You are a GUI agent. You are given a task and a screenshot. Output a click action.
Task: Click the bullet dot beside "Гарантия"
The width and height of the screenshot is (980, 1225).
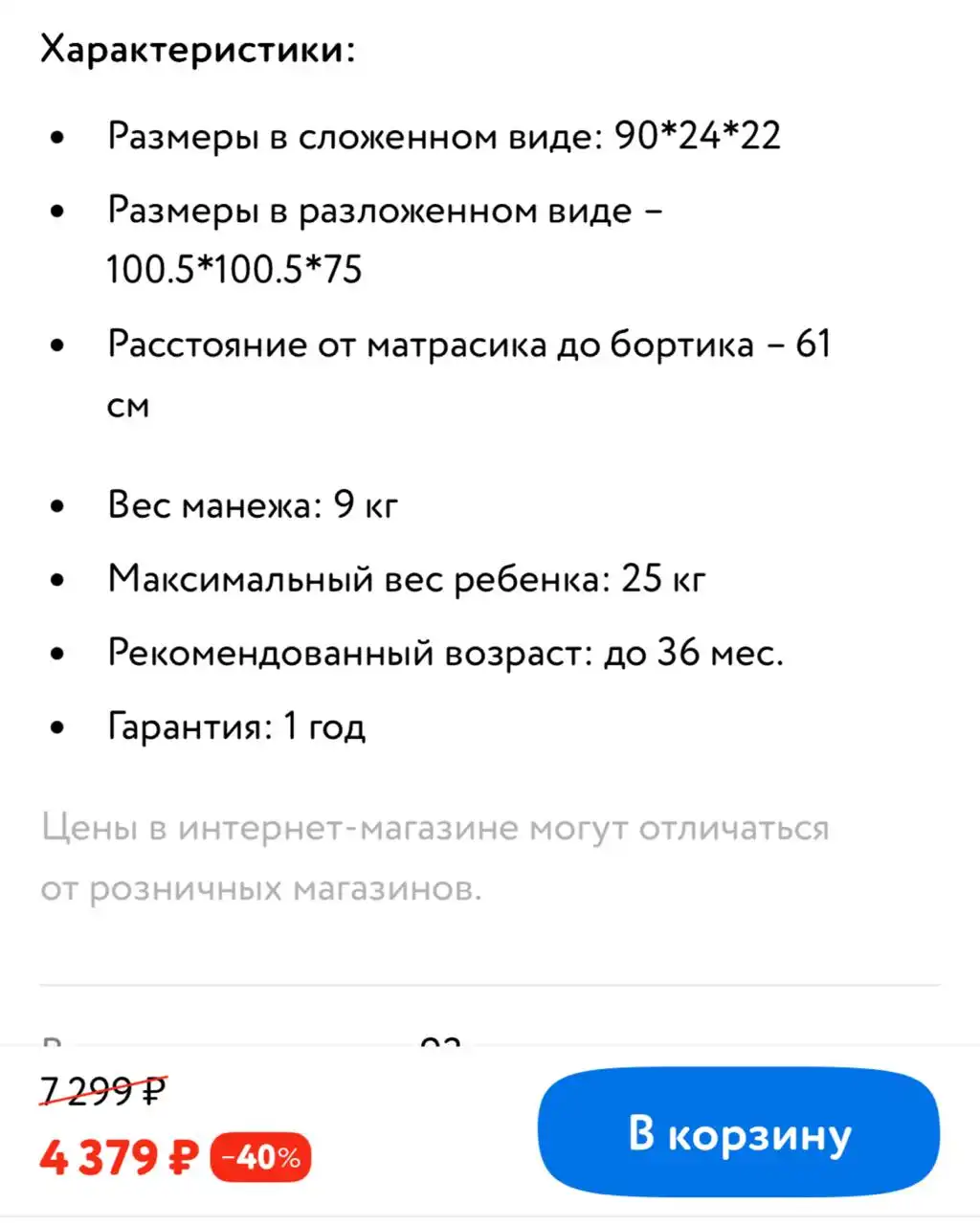[x=58, y=726]
